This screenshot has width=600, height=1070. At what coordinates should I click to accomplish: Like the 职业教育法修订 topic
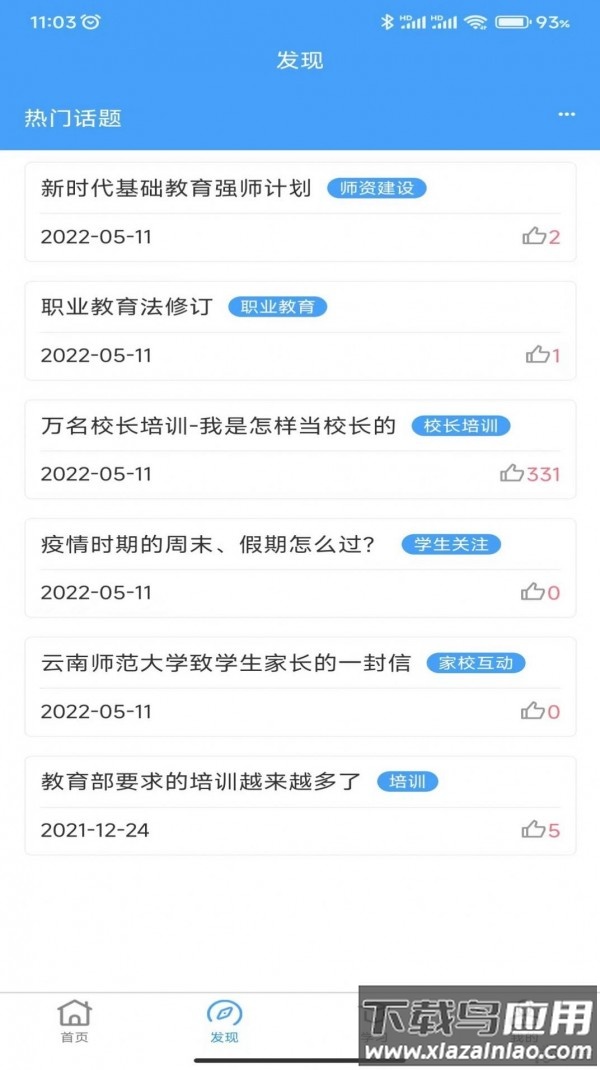click(x=537, y=355)
